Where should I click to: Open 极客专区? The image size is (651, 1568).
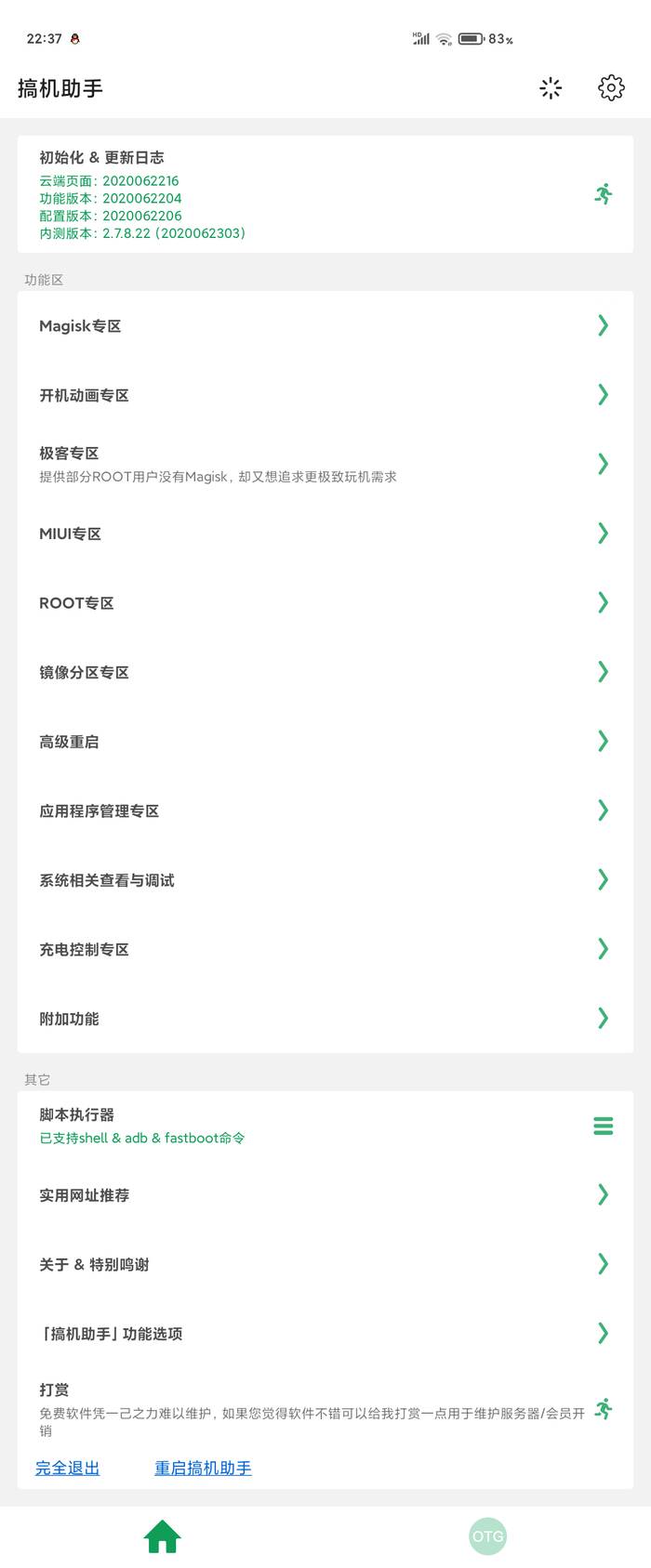[x=325, y=464]
